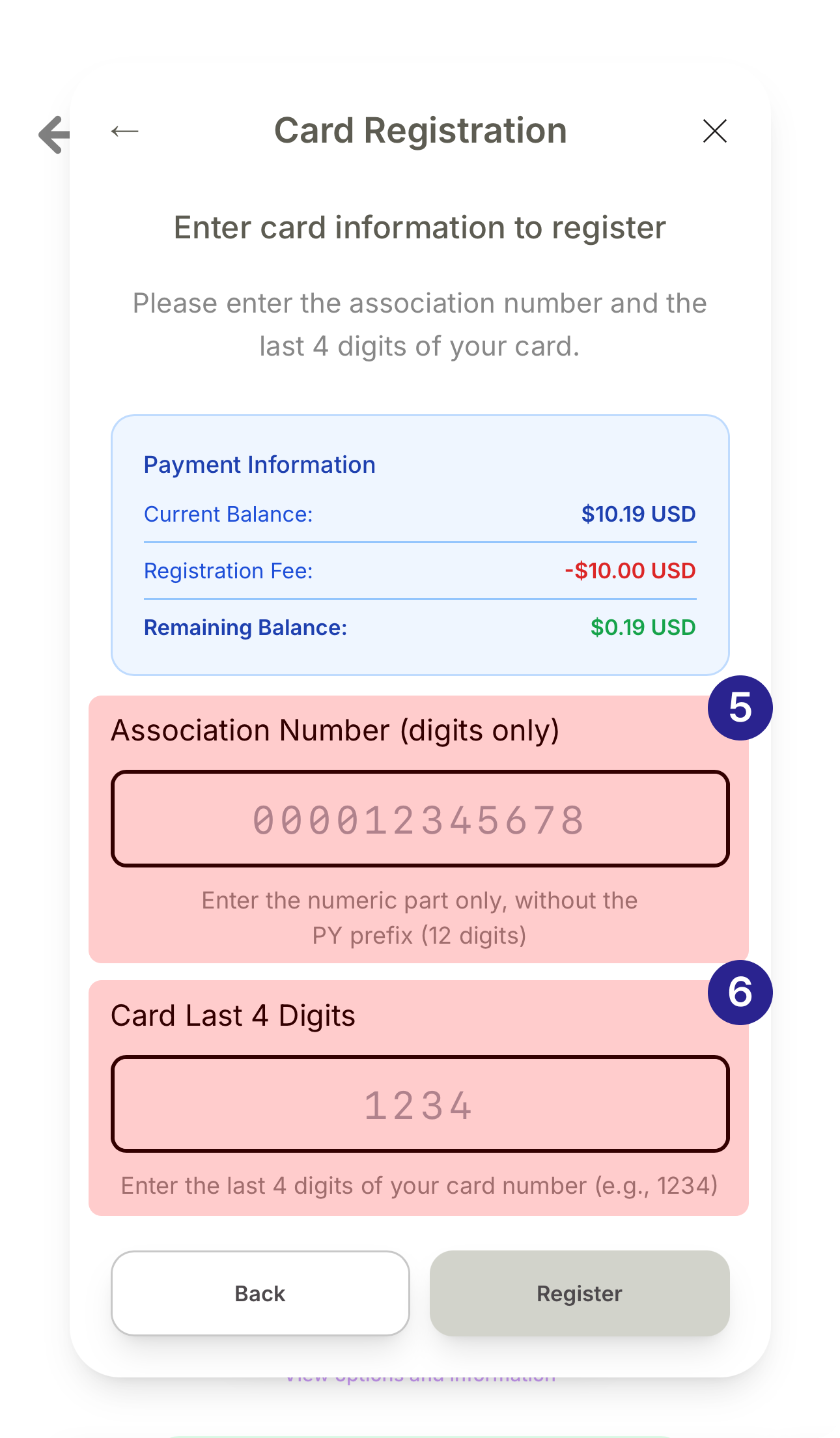Select the Current Balance amount of $10.19 USD
The width and height of the screenshot is (840, 1438).
(x=637, y=515)
